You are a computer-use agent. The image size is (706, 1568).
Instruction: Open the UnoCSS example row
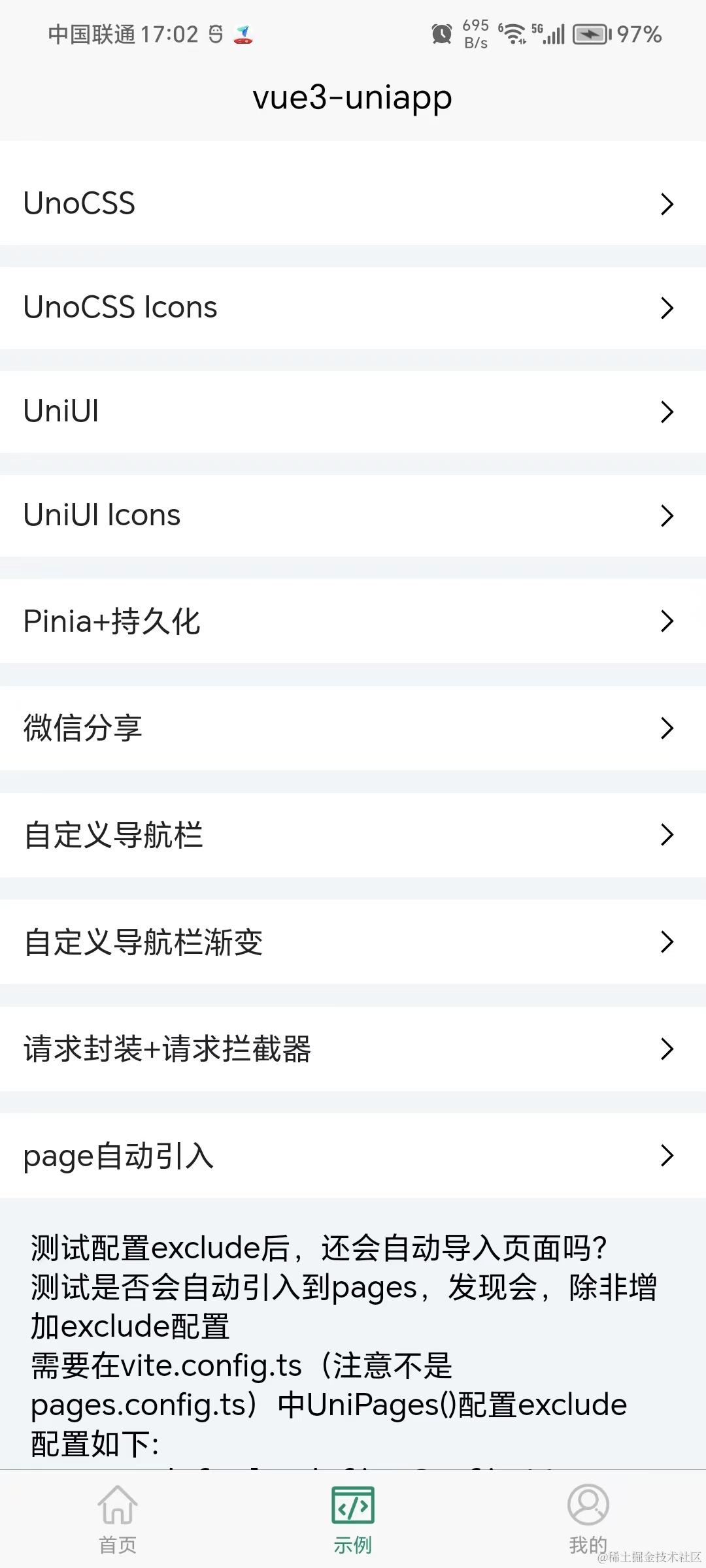click(353, 203)
